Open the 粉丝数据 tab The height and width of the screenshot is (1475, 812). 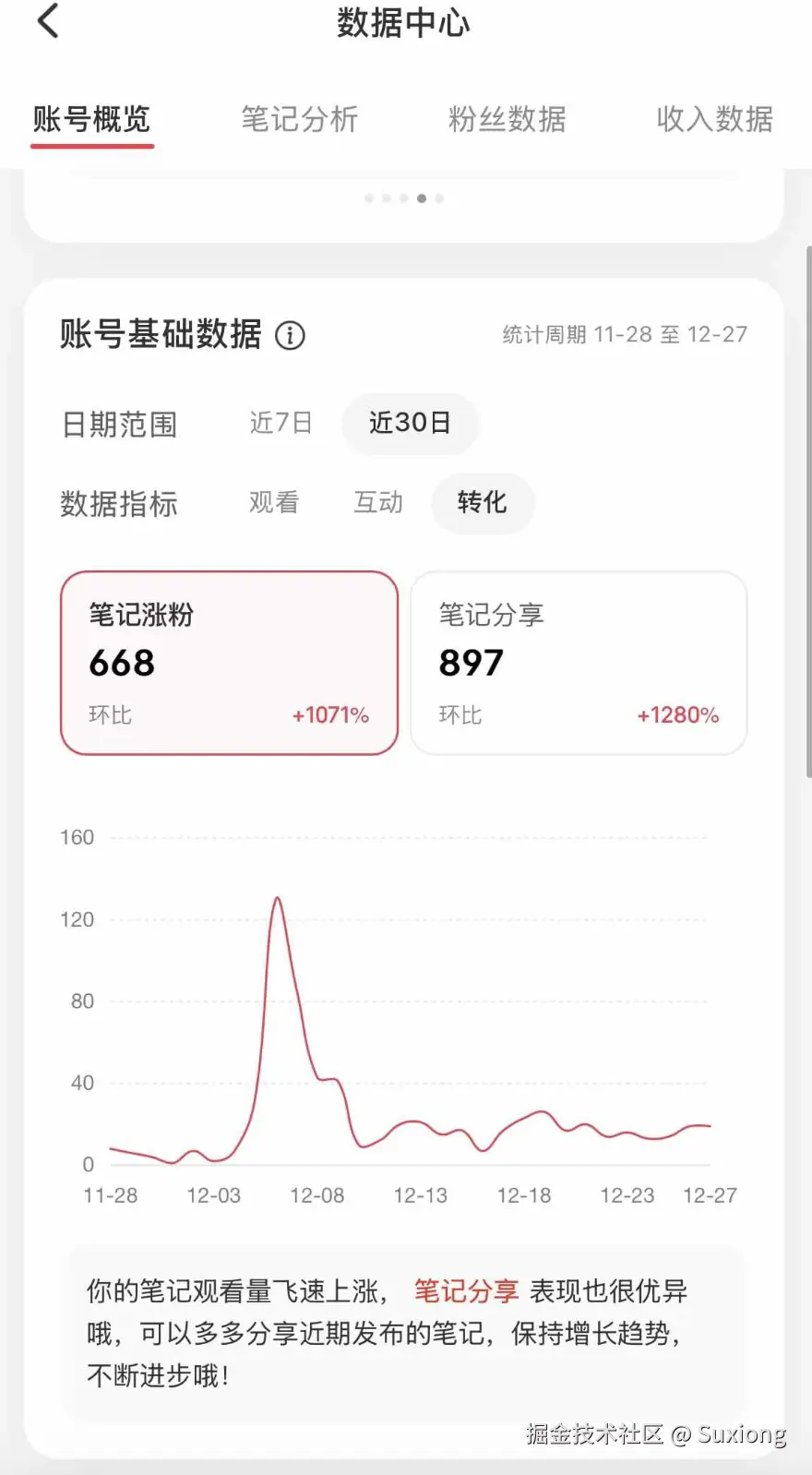coord(507,119)
